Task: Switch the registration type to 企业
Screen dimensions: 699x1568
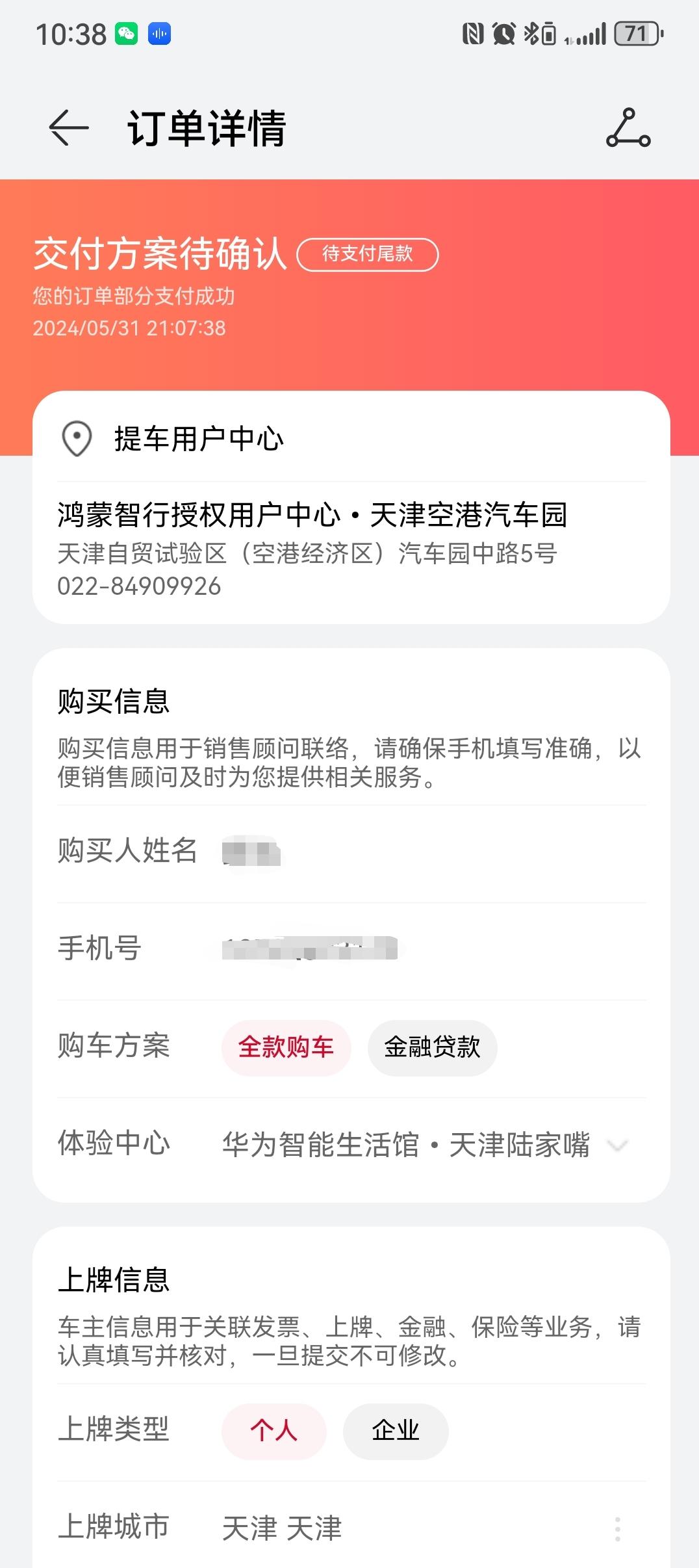Action: click(396, 1431)
